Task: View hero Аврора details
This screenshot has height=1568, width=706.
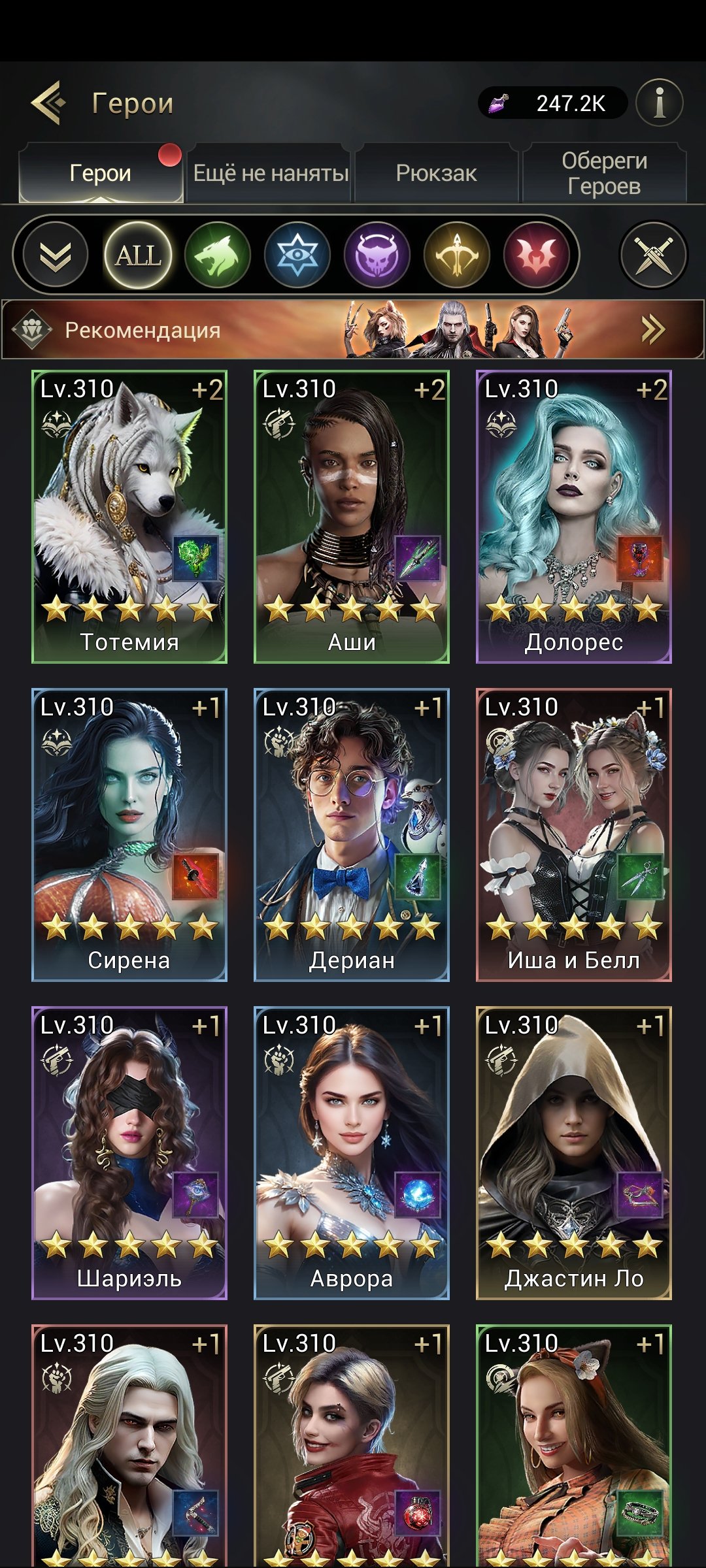Action: (x=352, y=1153)
